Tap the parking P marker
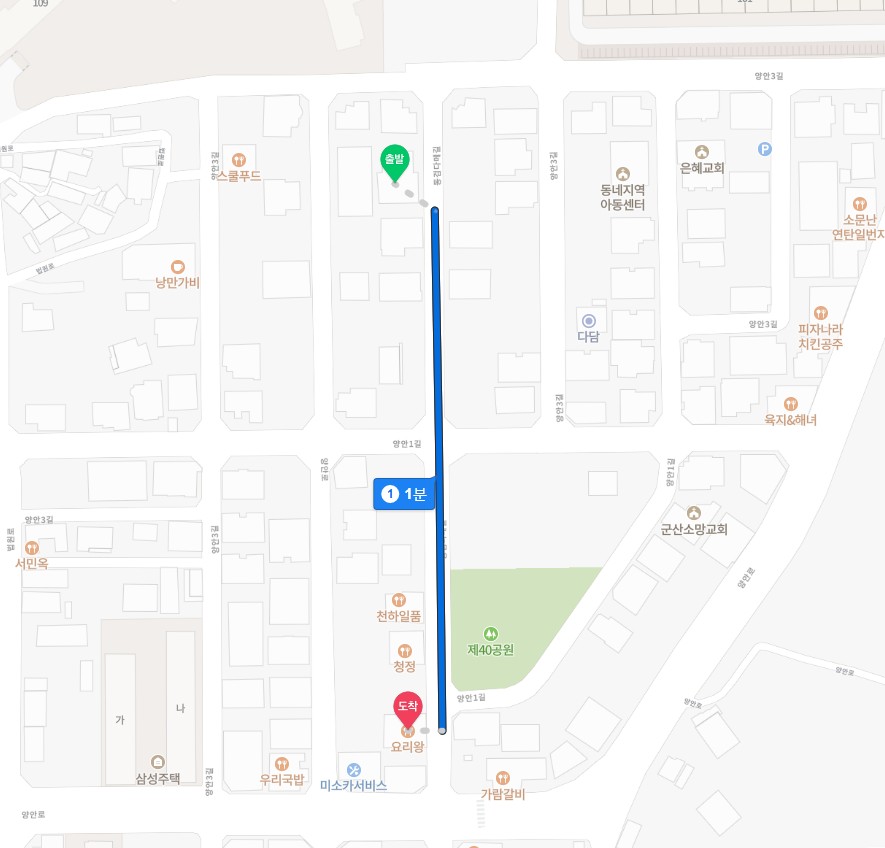The width and height of the screenshot is (885, 848). (765, 149)
